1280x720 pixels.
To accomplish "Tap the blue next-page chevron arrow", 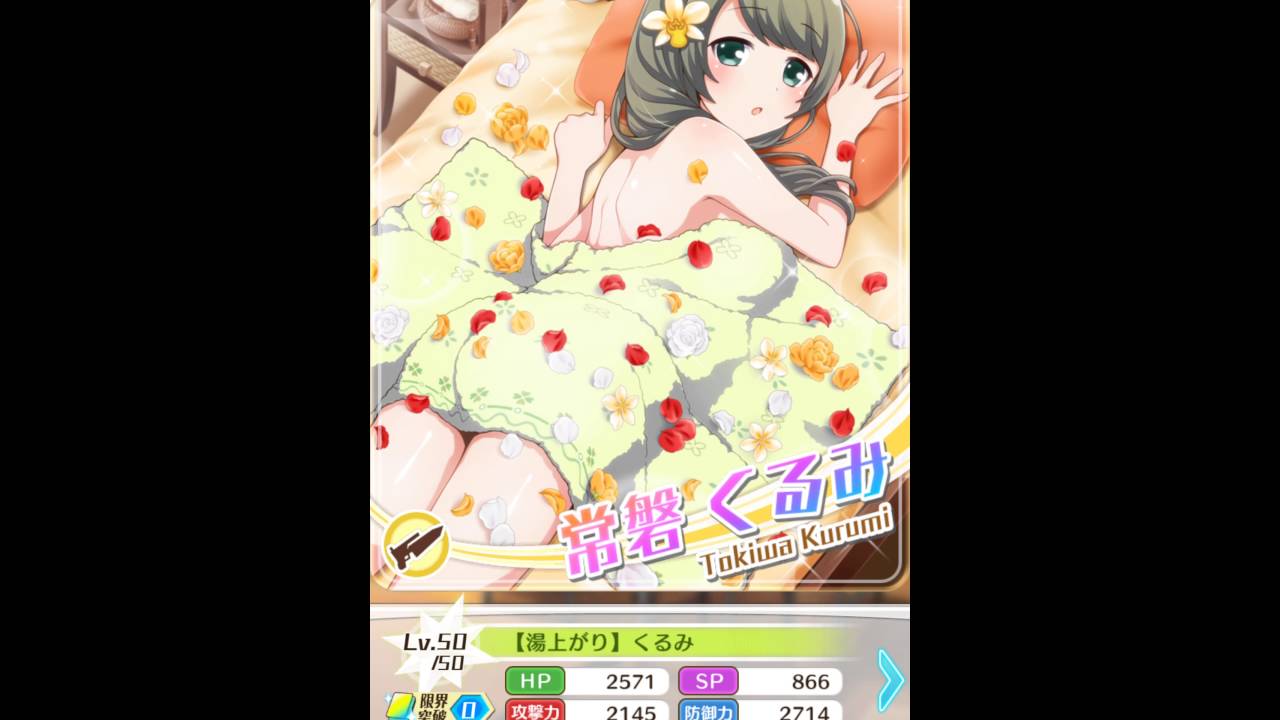I will (889, 680).
